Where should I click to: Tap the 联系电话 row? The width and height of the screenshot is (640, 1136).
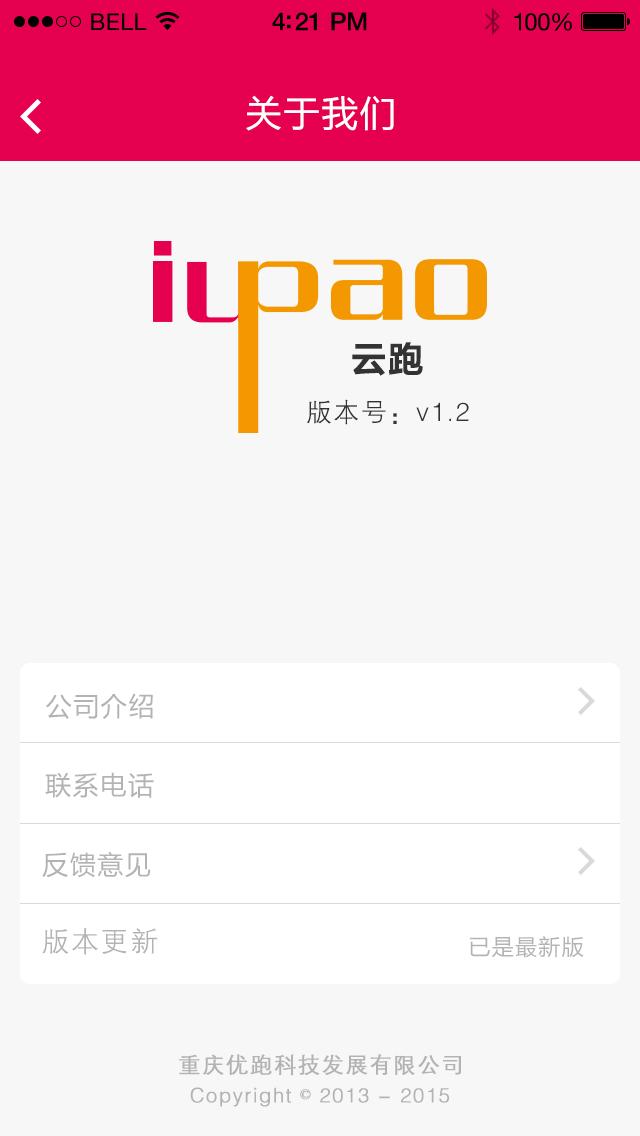tap(320, 784)
